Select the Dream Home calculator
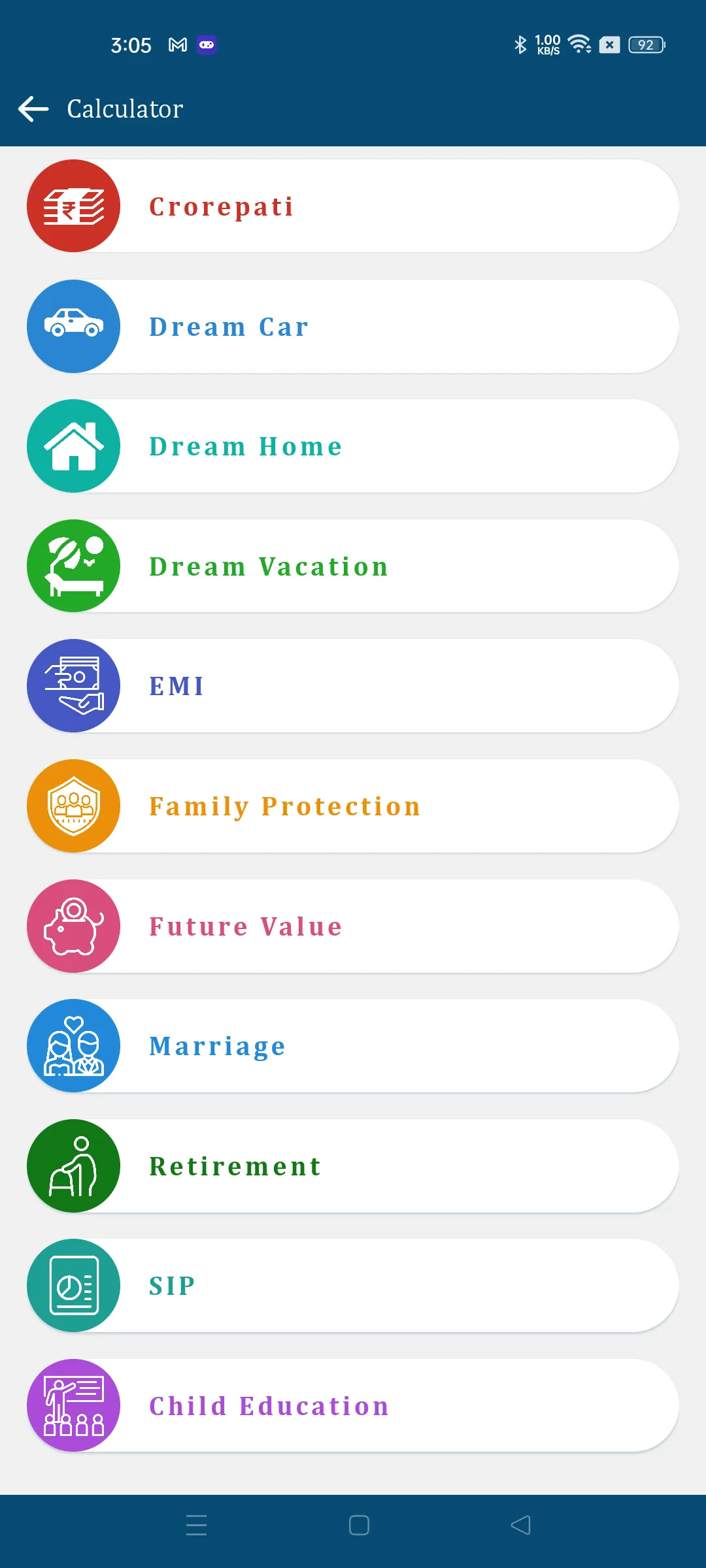706x1568 pixels. click(353, 446)
